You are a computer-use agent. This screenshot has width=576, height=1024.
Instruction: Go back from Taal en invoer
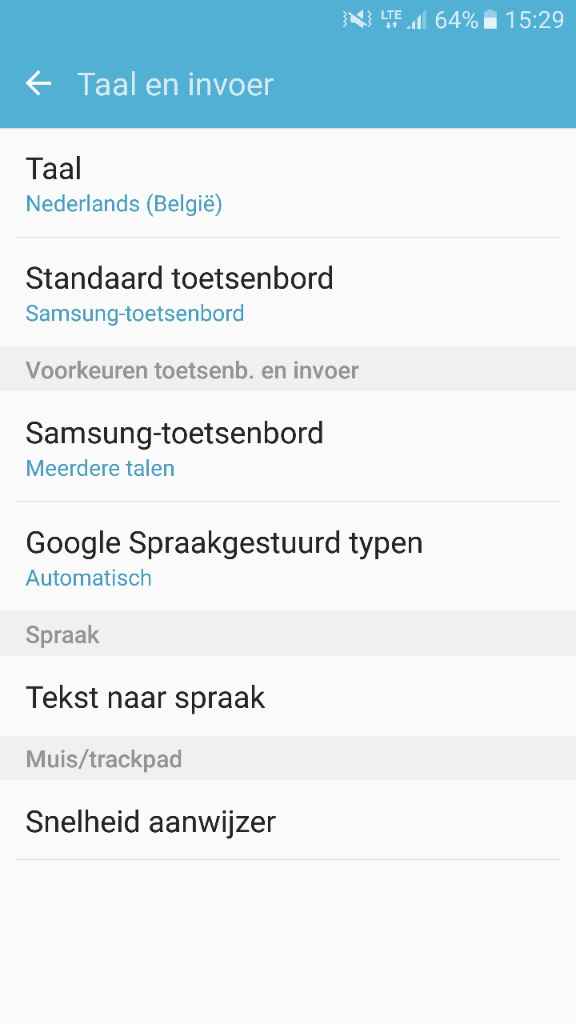(x=39, y=84)
